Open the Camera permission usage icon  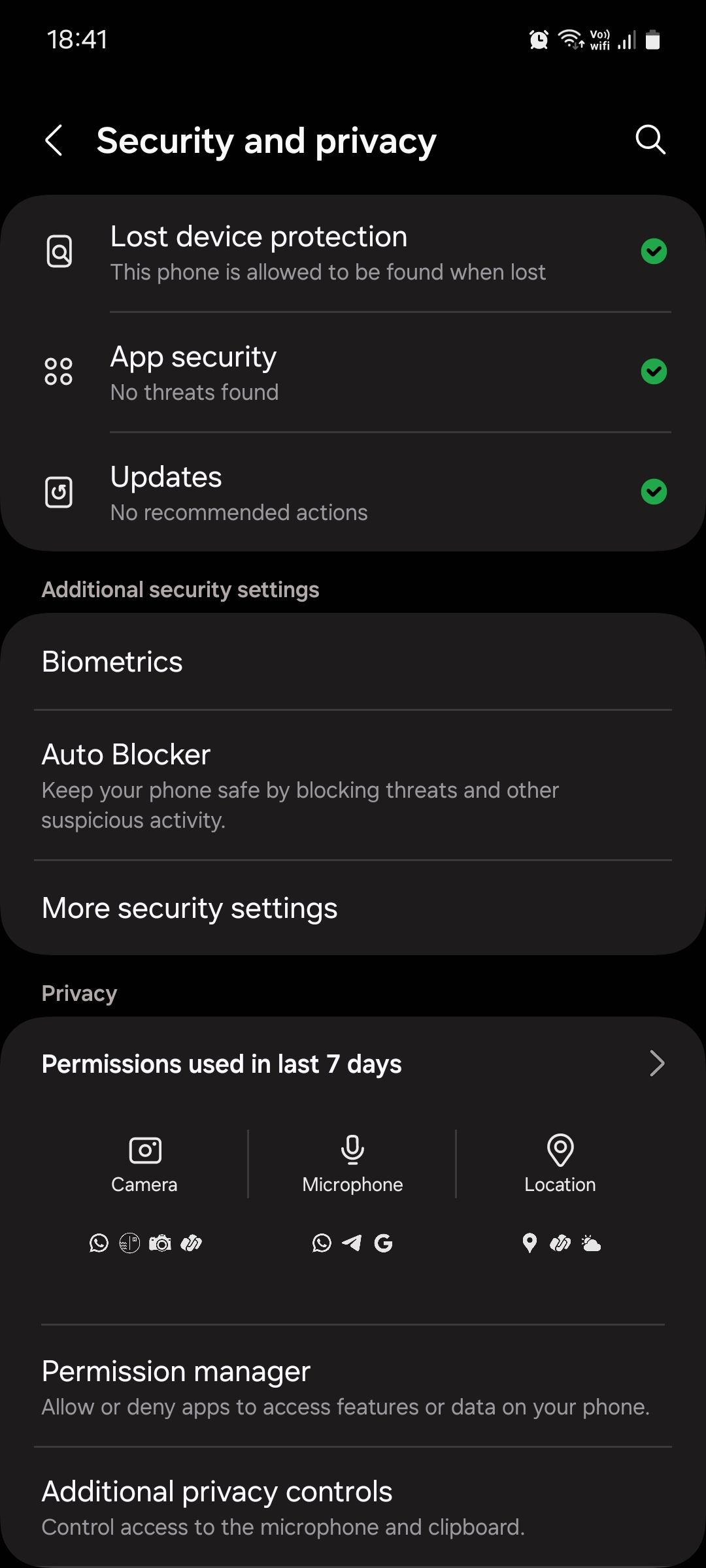(x=144, y=1151)
